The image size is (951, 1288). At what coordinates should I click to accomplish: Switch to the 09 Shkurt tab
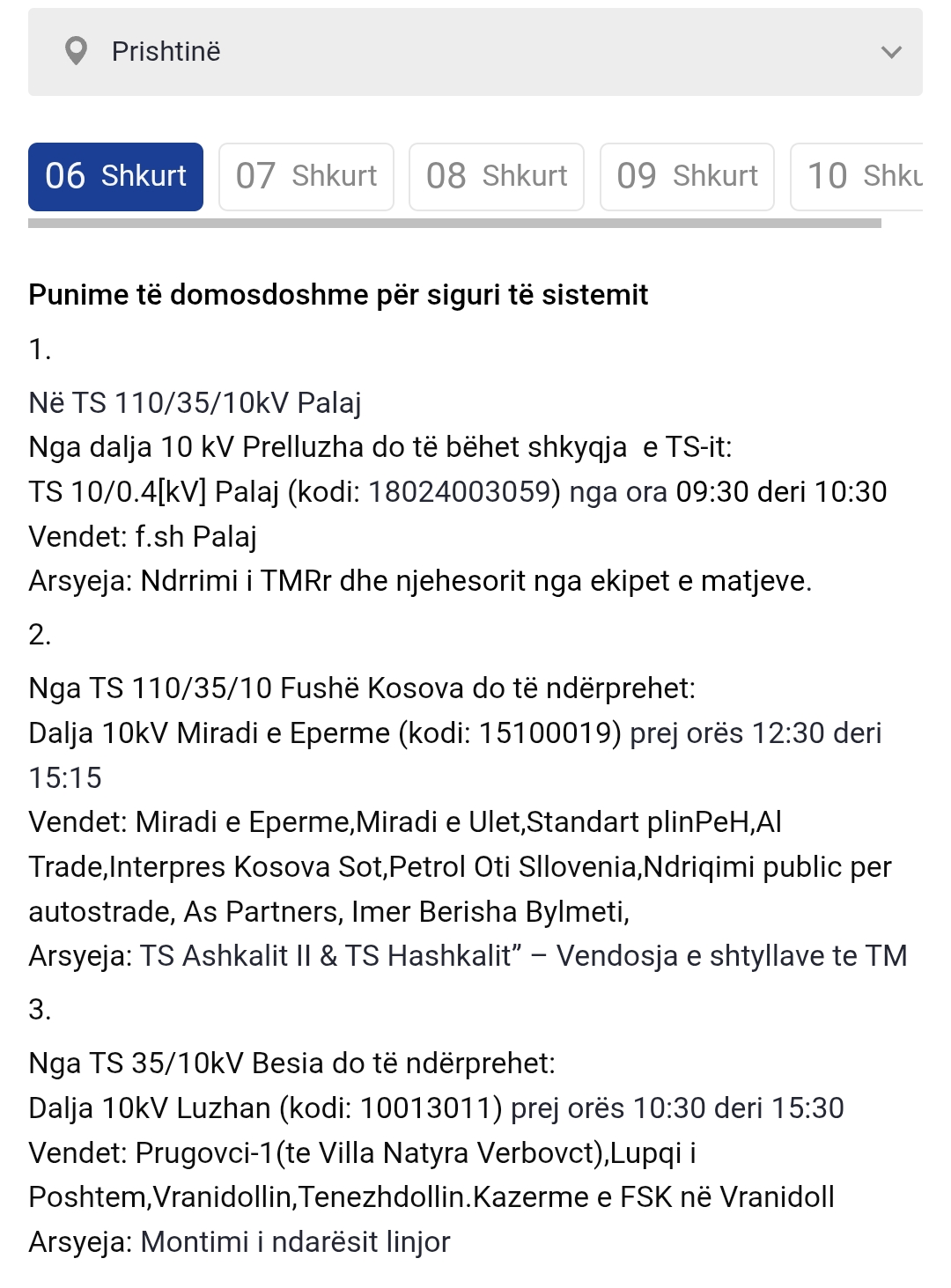tap(687, 176)
